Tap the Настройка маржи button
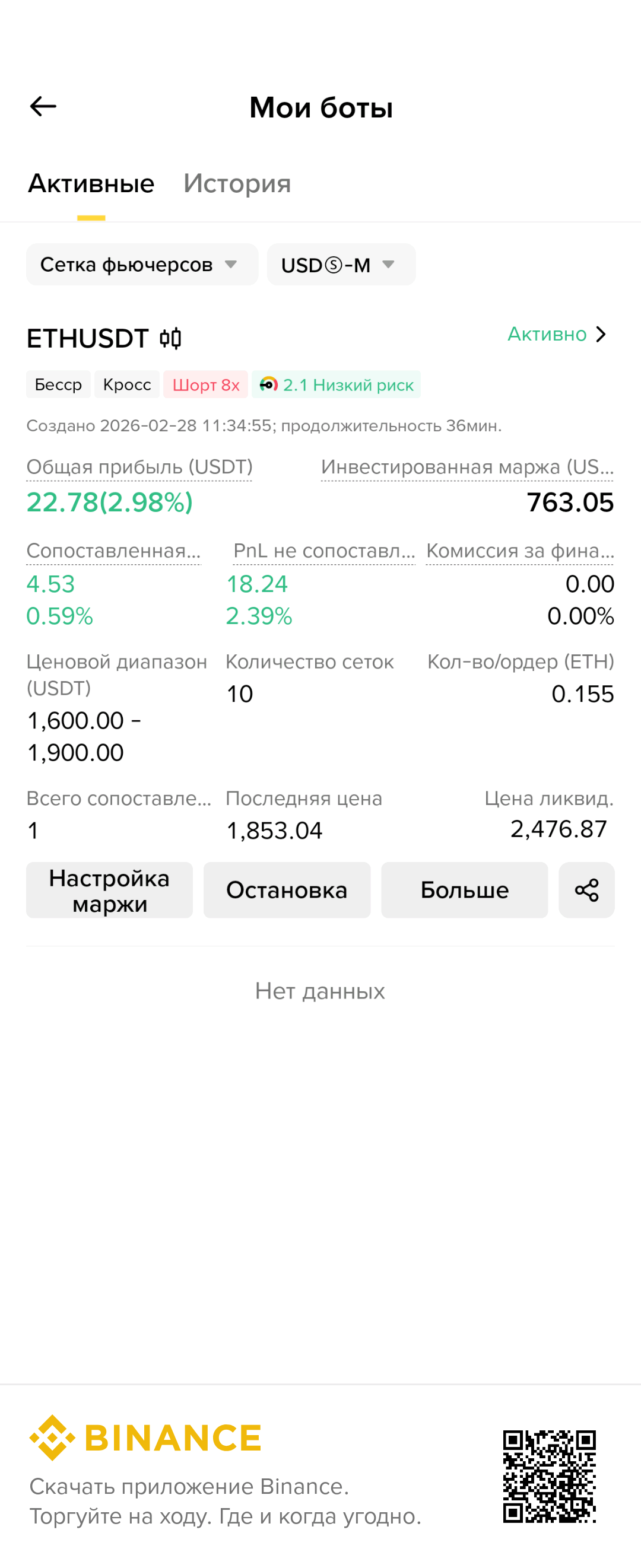Screen dimensions: 641x1568 pos(110,890)
